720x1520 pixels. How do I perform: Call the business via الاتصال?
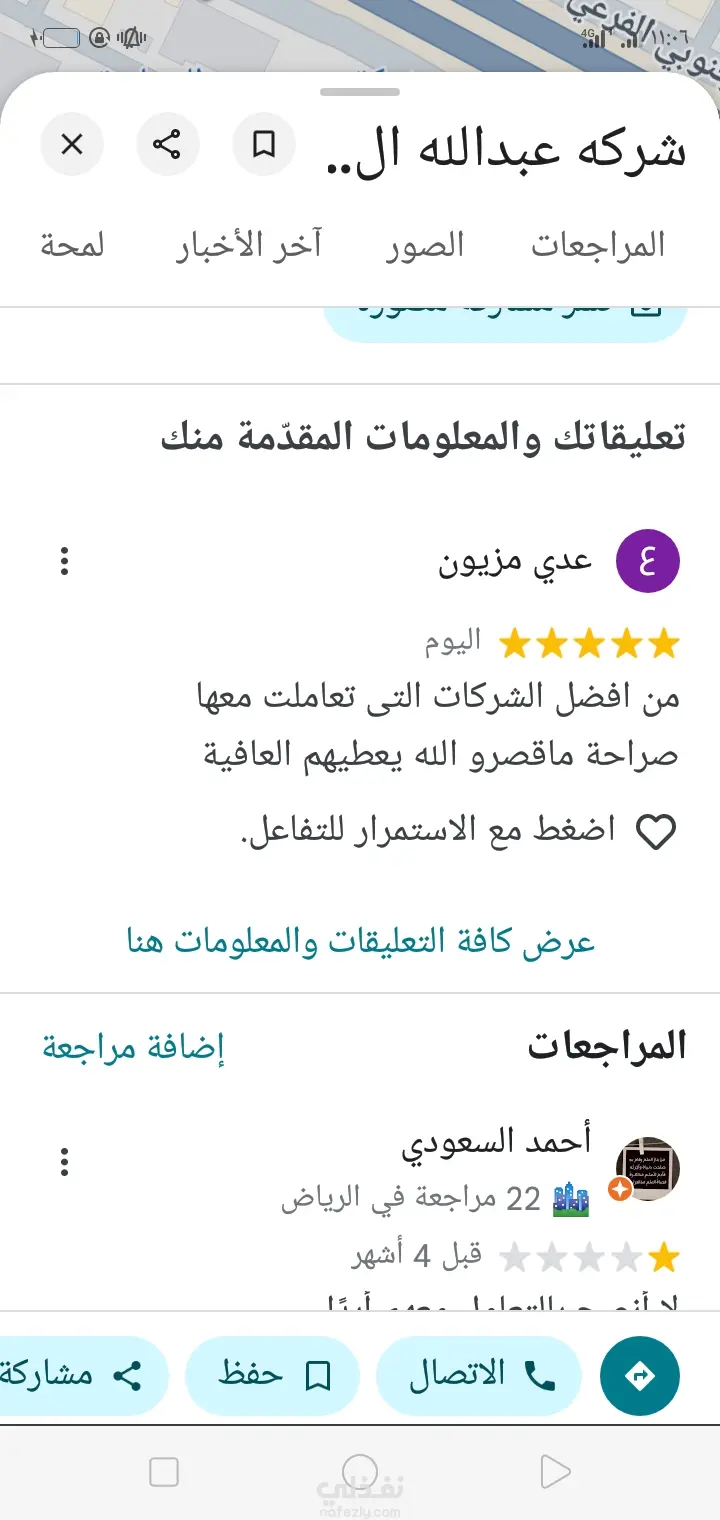point(480,1376)
